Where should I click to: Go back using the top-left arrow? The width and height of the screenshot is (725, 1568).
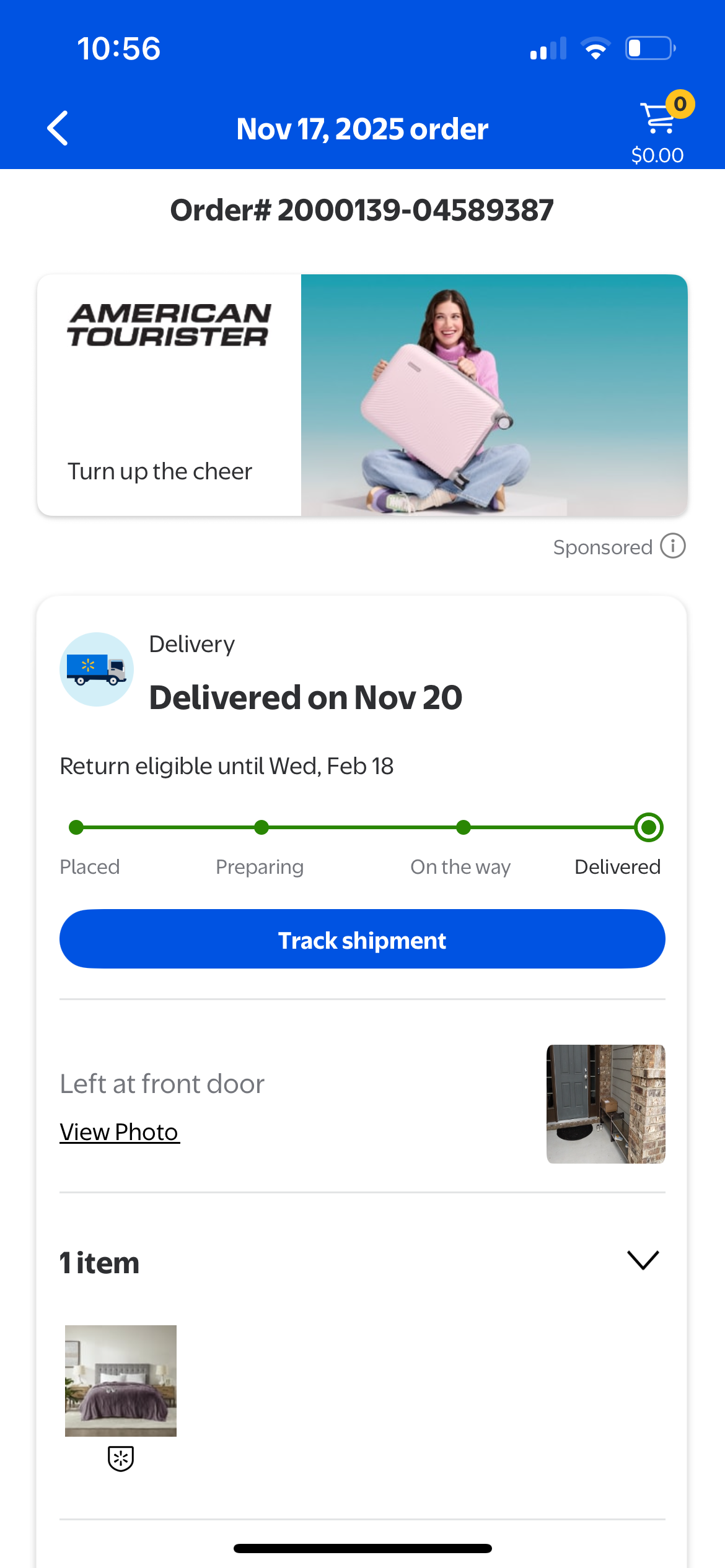58,128
